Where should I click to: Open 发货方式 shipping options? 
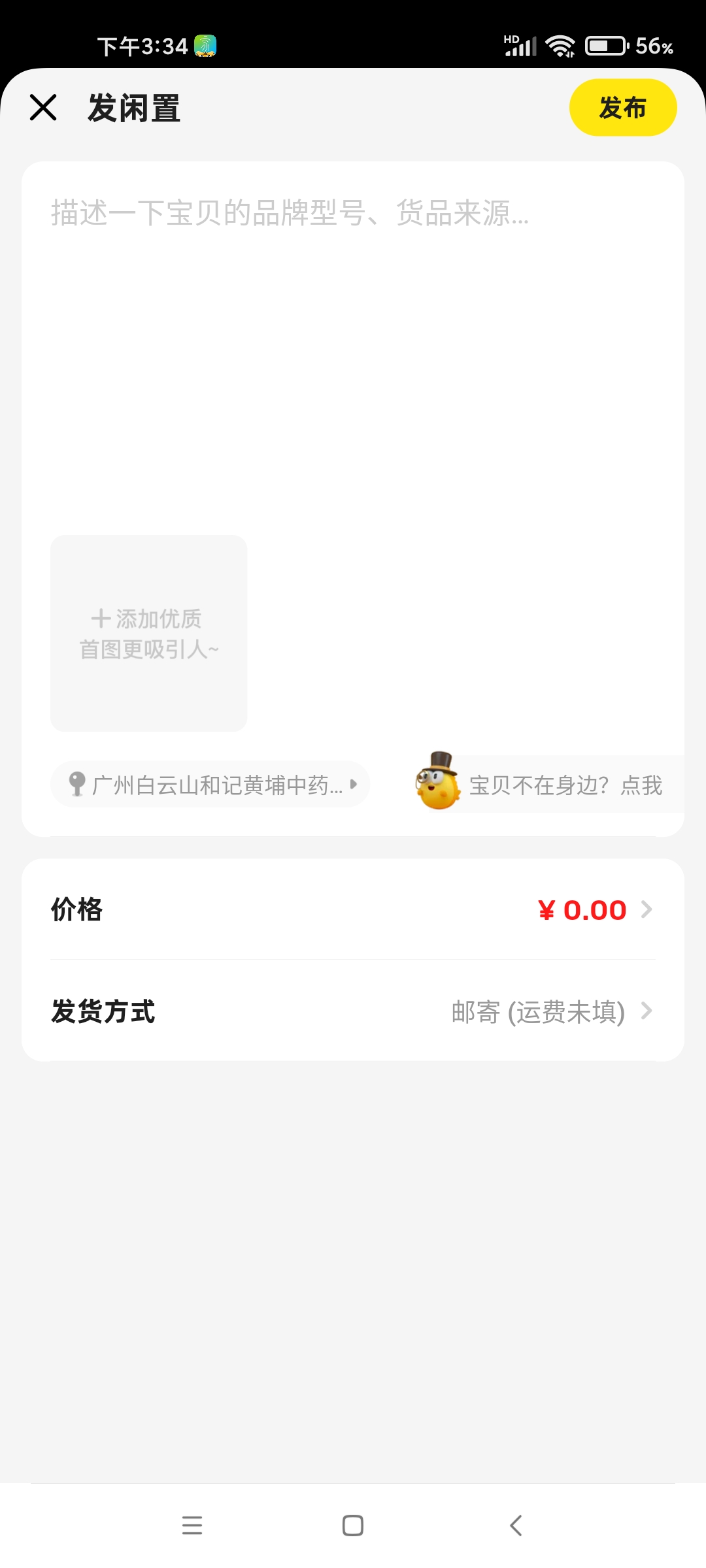pyautogui.click(x=353, y=1011)
